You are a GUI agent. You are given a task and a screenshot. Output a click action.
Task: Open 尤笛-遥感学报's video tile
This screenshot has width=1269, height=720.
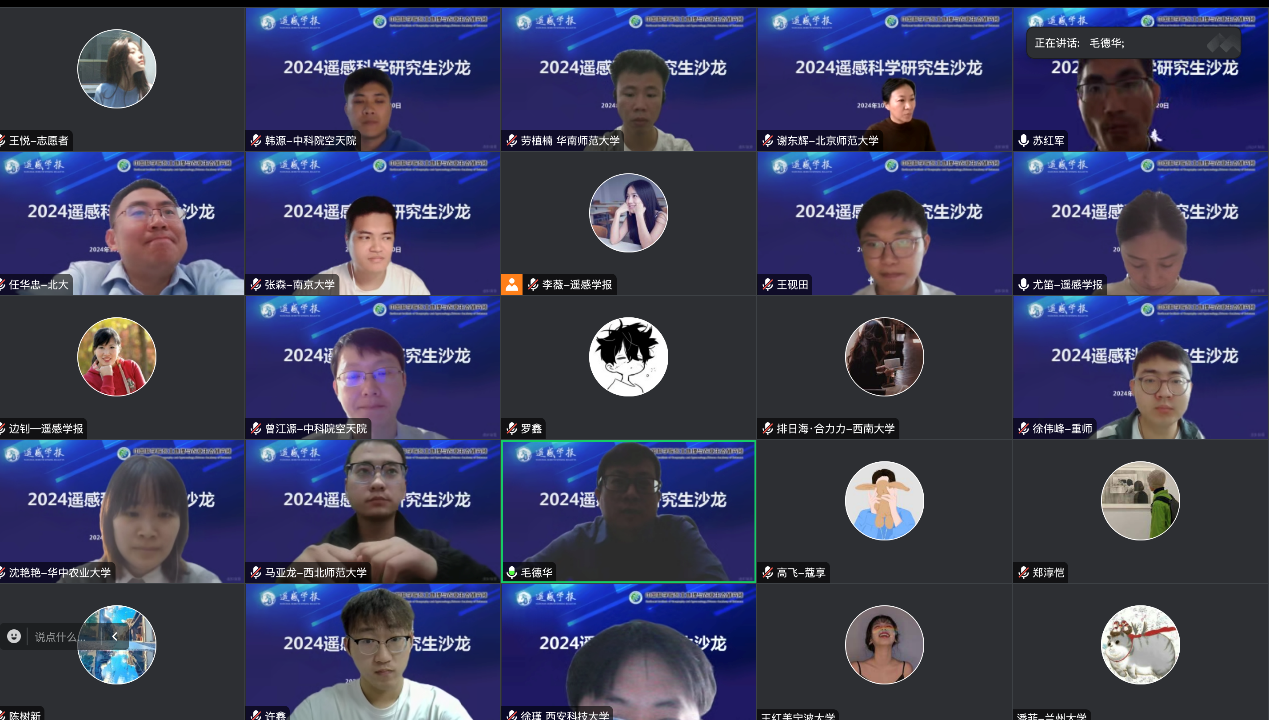click(x=1140, y=224)
